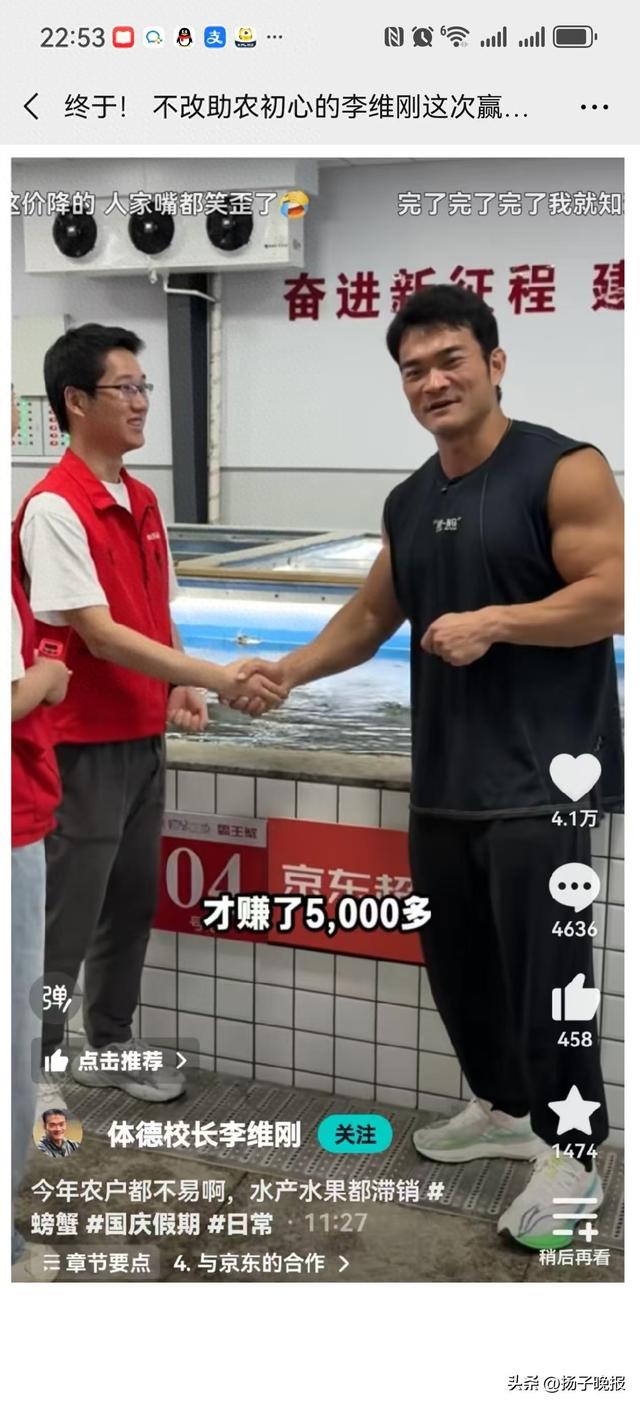Open the three-dot overflow menu
The image size is (640, 1406).
[x=594, y=107]
